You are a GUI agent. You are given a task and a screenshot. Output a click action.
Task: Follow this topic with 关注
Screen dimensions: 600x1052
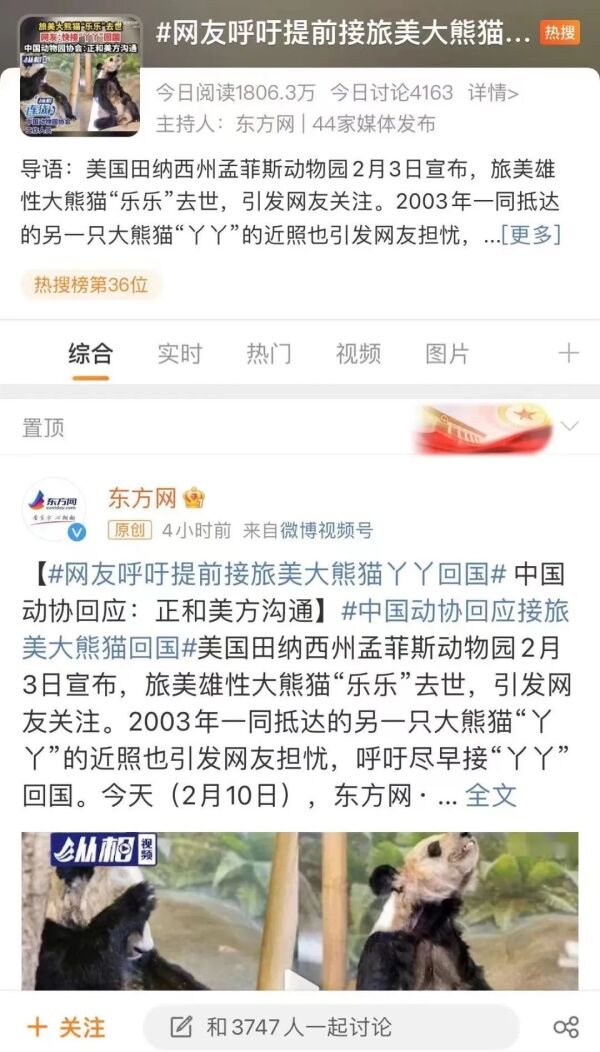(66, 1027)
